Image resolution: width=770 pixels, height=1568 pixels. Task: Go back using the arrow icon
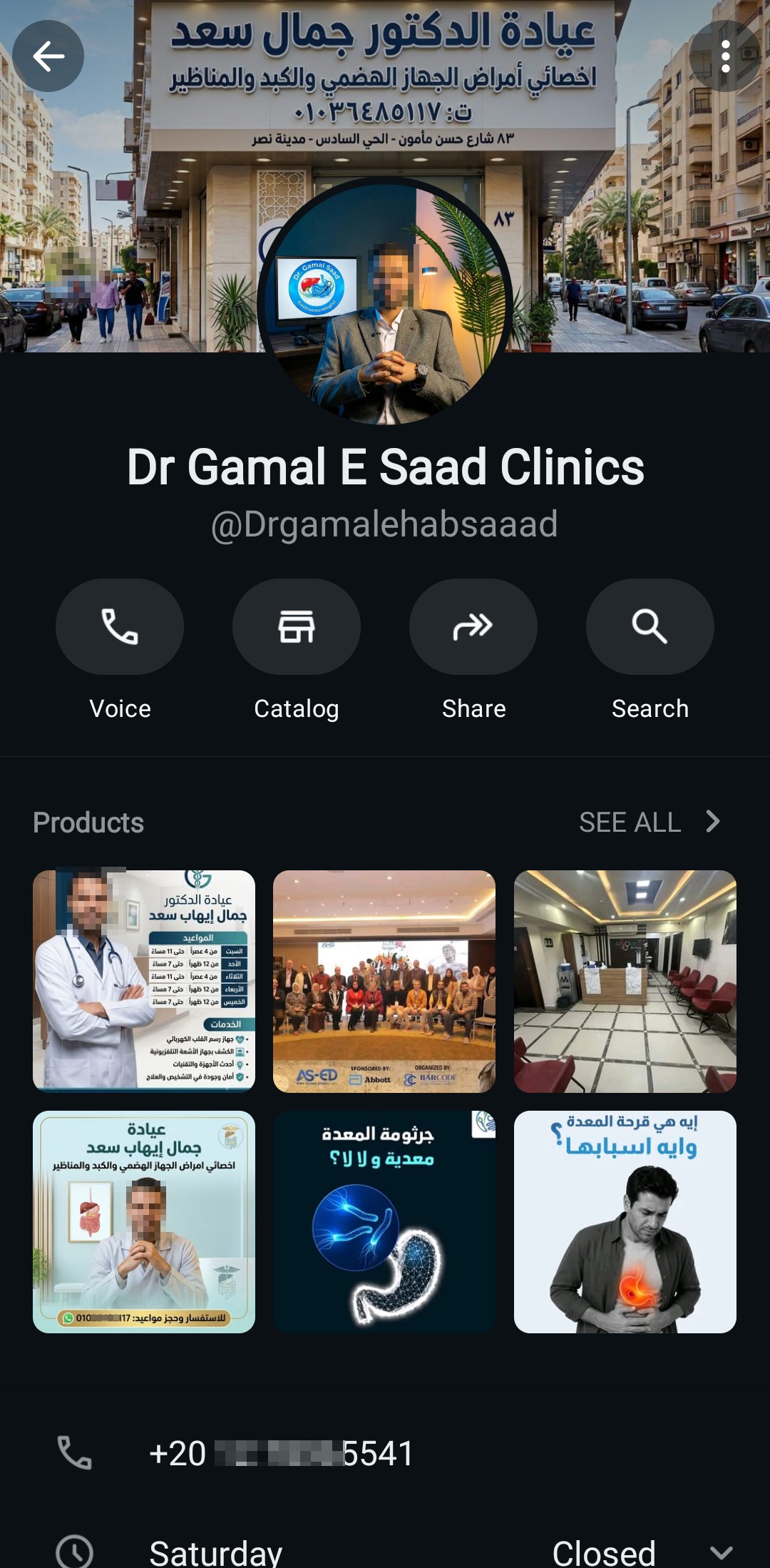point(48,56)
